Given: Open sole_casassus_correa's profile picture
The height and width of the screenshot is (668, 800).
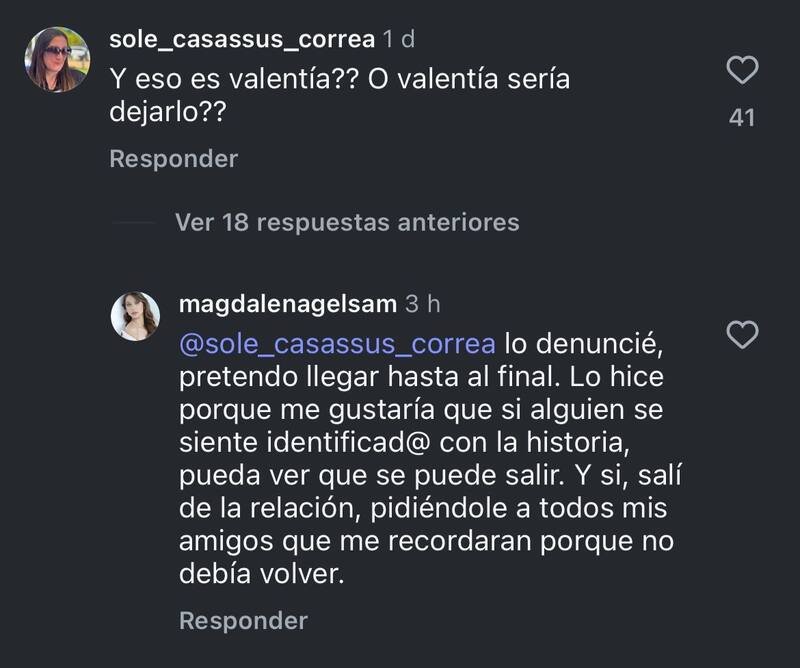Looking at the screenshot, I should point(57,60).
